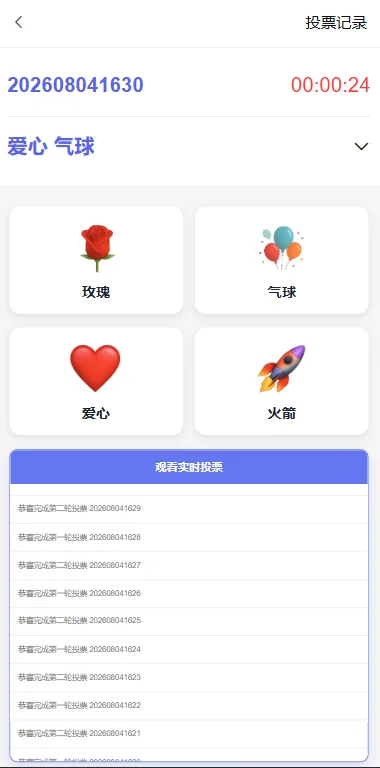Screen dimensions: 380x768
Task: Expand the 爱心 气球 results chevron
Action: tap(361, 146)
